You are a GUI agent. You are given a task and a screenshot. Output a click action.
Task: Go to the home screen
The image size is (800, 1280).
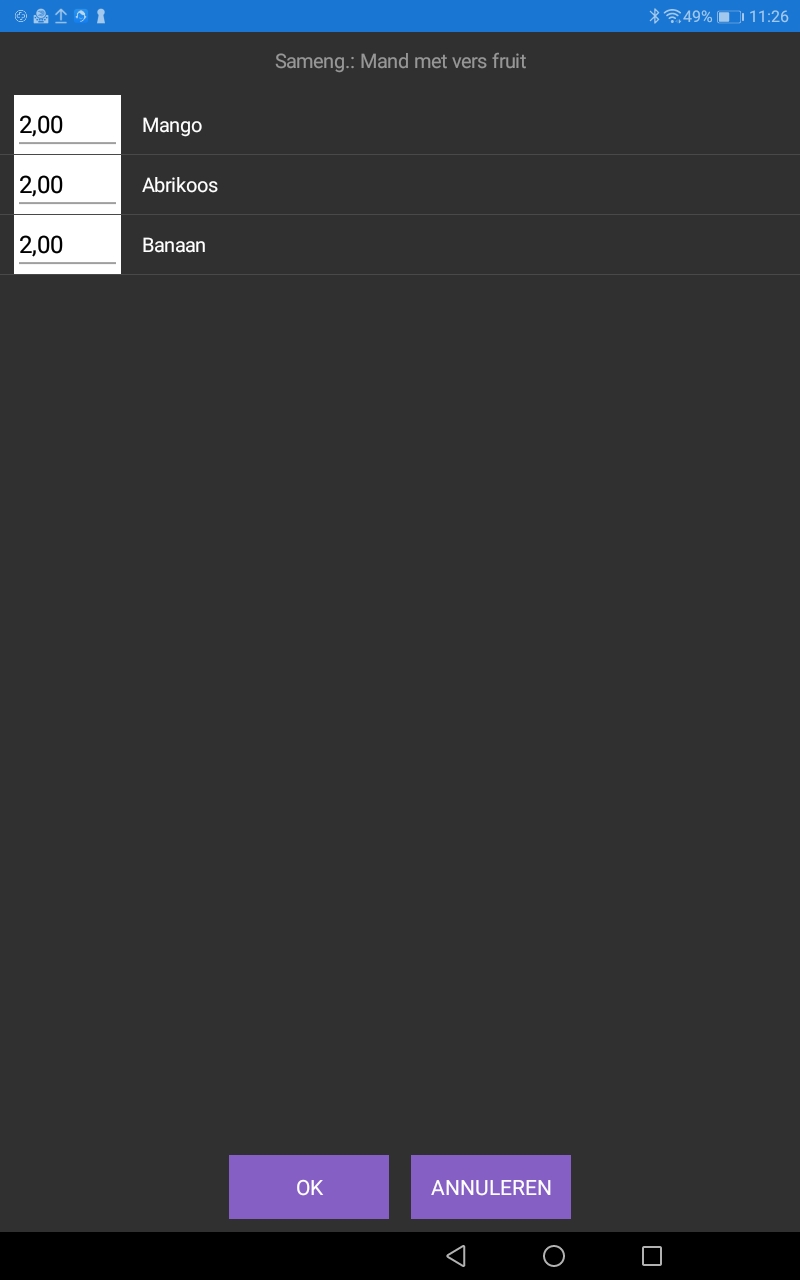point(554,1256)
